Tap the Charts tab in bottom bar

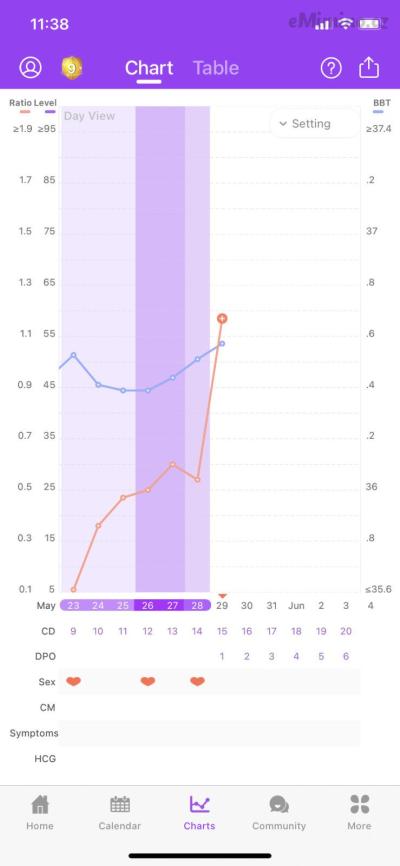point(199,813)
